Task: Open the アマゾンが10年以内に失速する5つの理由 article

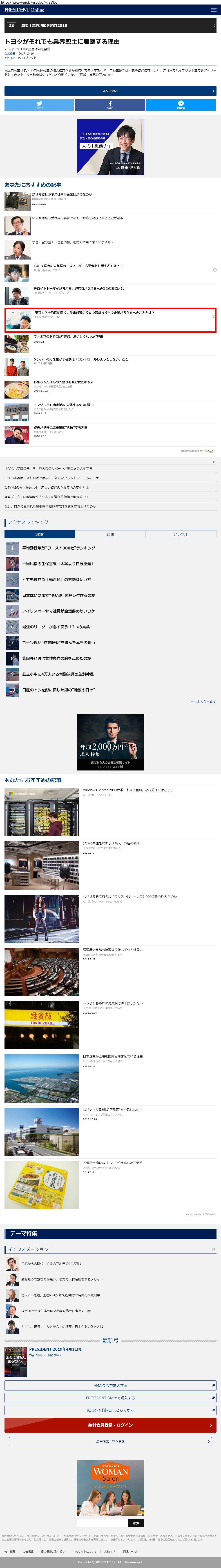Action: click(x=63, y=405)
